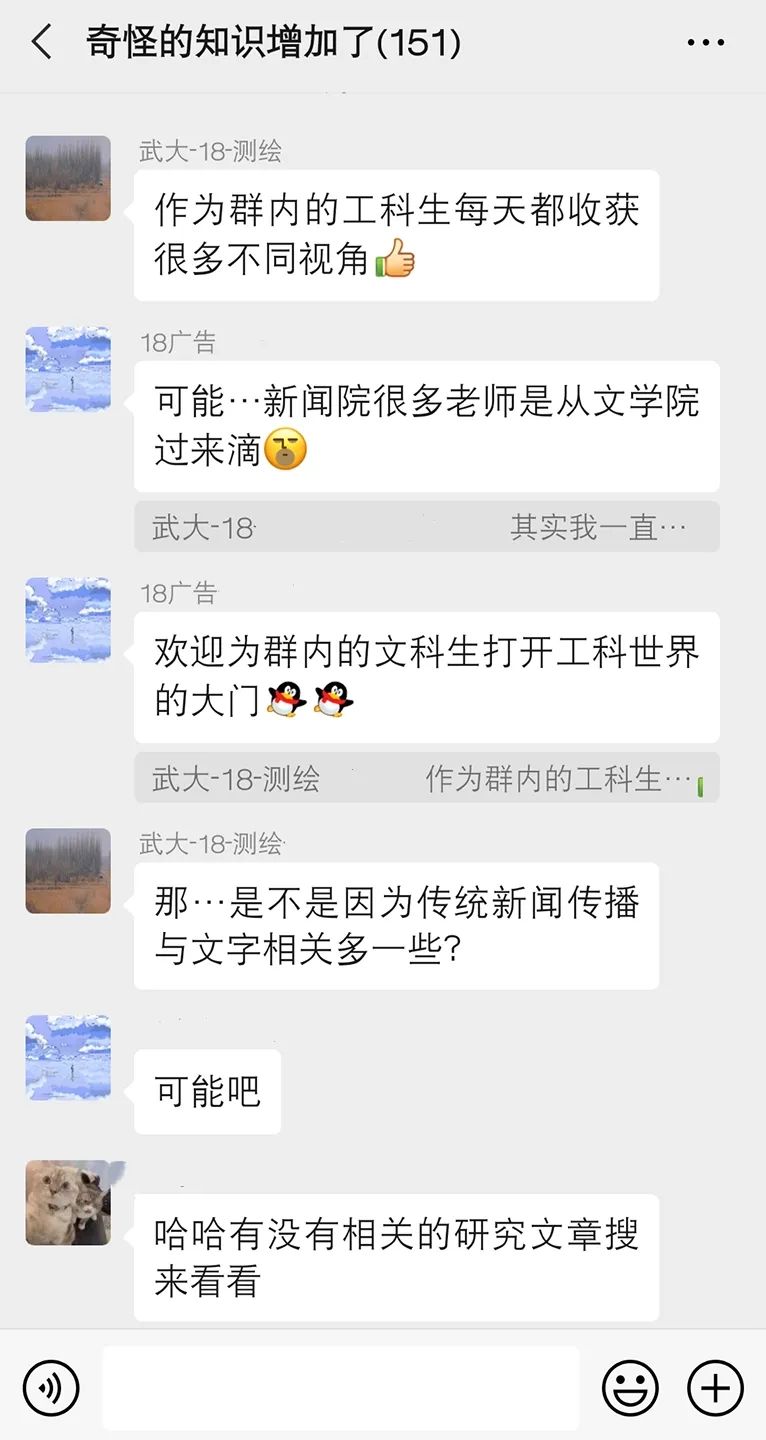Screen dimensions: 766x1440
Task: View profile of sender of 欢迎为群内的文科生 message
Action: (68, 620)
